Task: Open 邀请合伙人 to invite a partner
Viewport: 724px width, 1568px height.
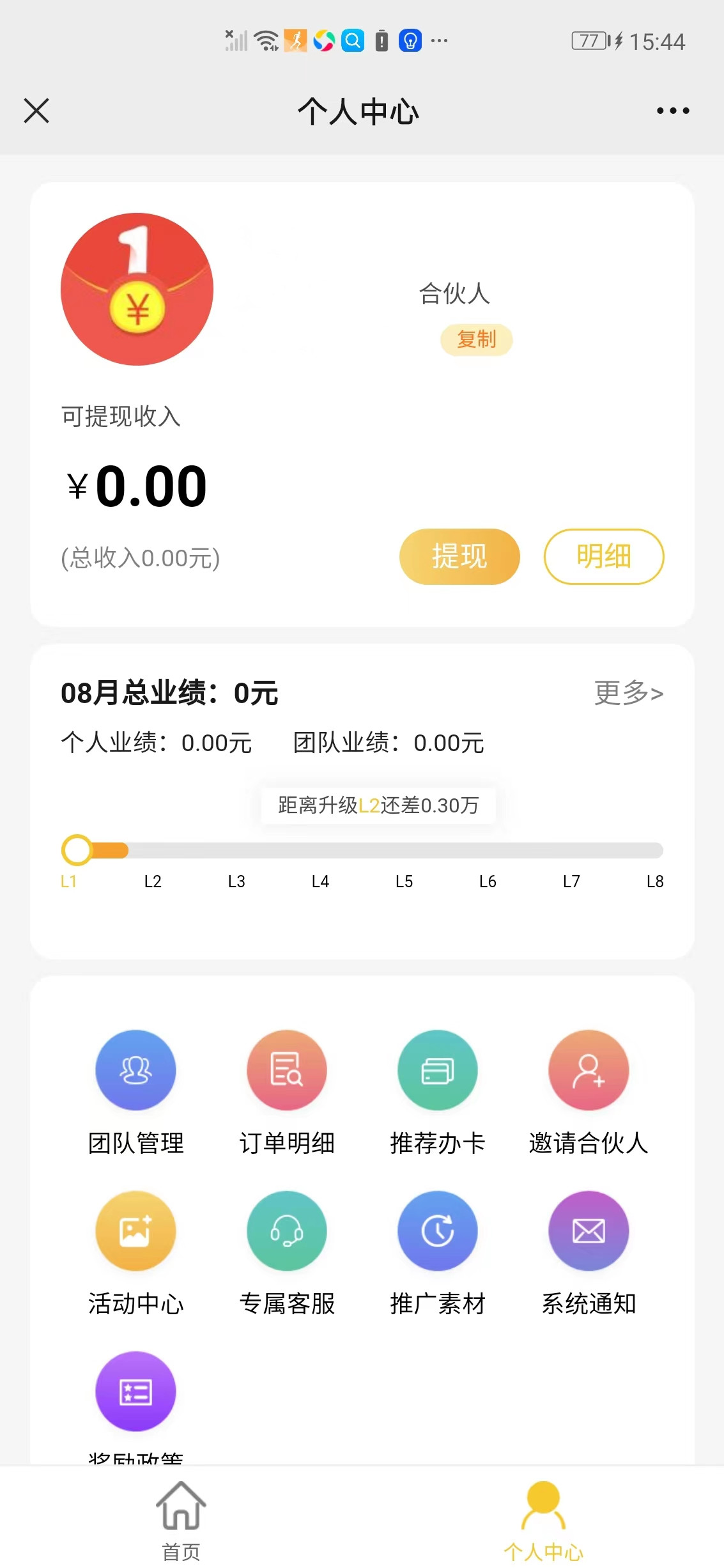Action: 589,1070
